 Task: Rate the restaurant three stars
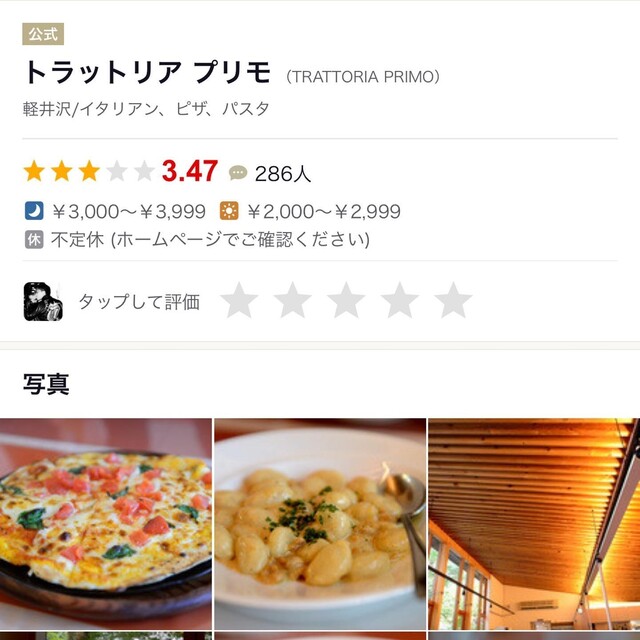[x=347, y=300]
